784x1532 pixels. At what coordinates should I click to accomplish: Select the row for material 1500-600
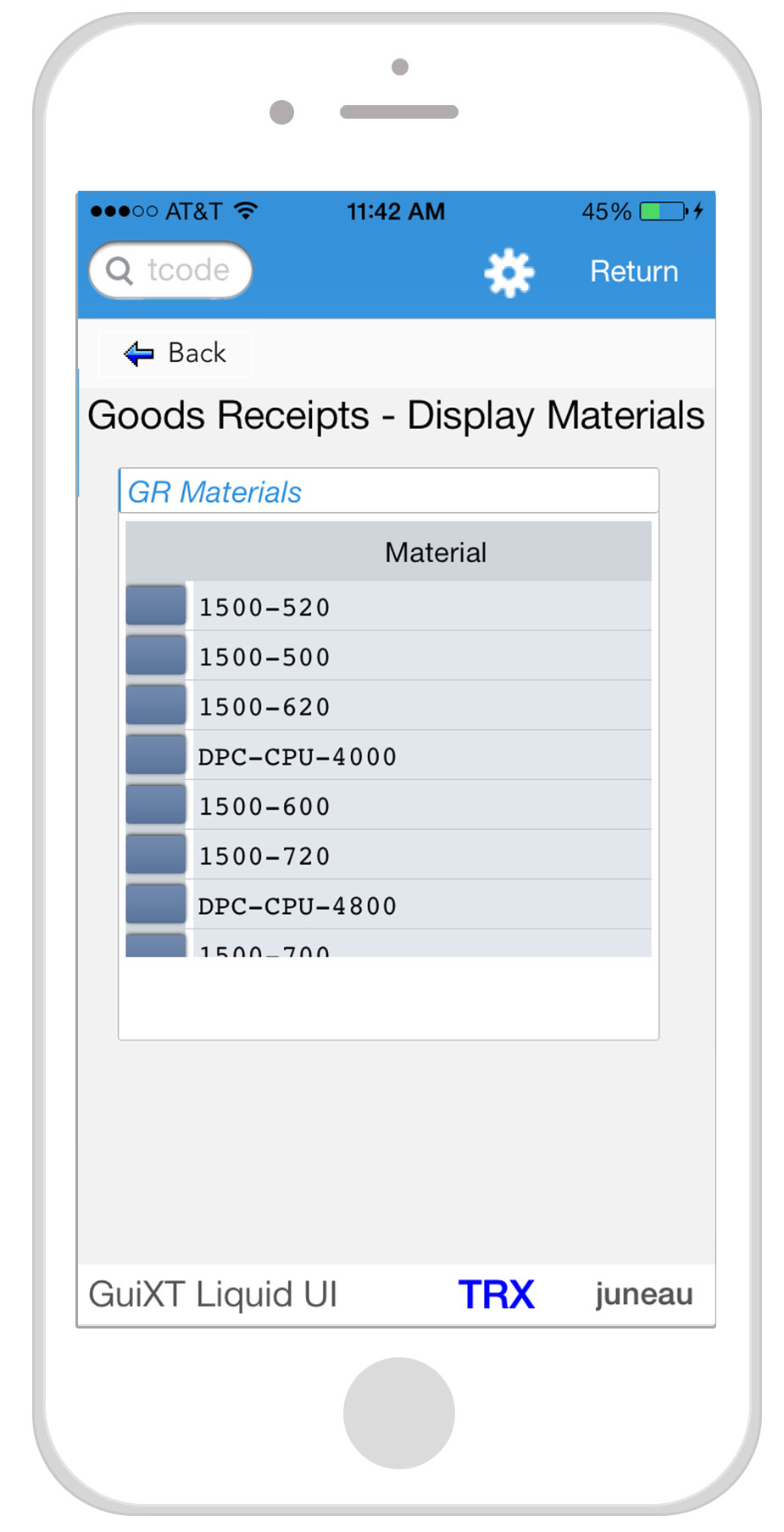156,805
